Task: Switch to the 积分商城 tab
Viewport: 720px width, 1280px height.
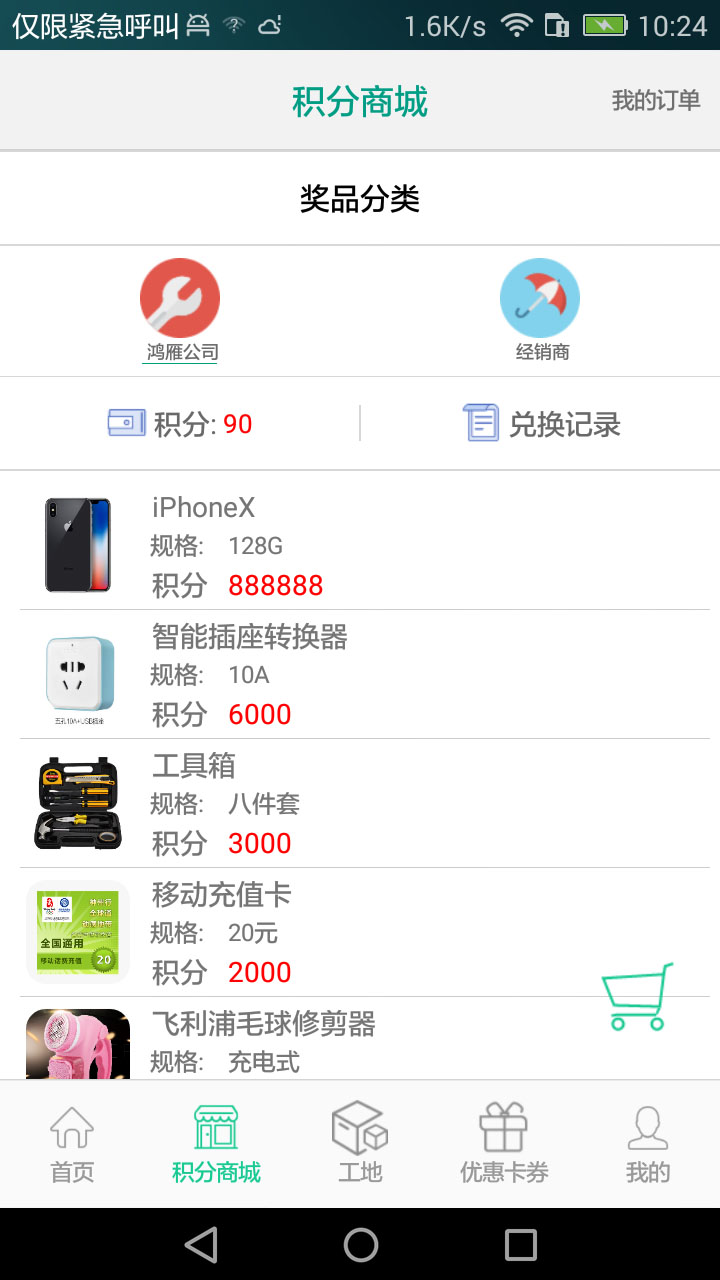Action: click(x=215, y=1143)
